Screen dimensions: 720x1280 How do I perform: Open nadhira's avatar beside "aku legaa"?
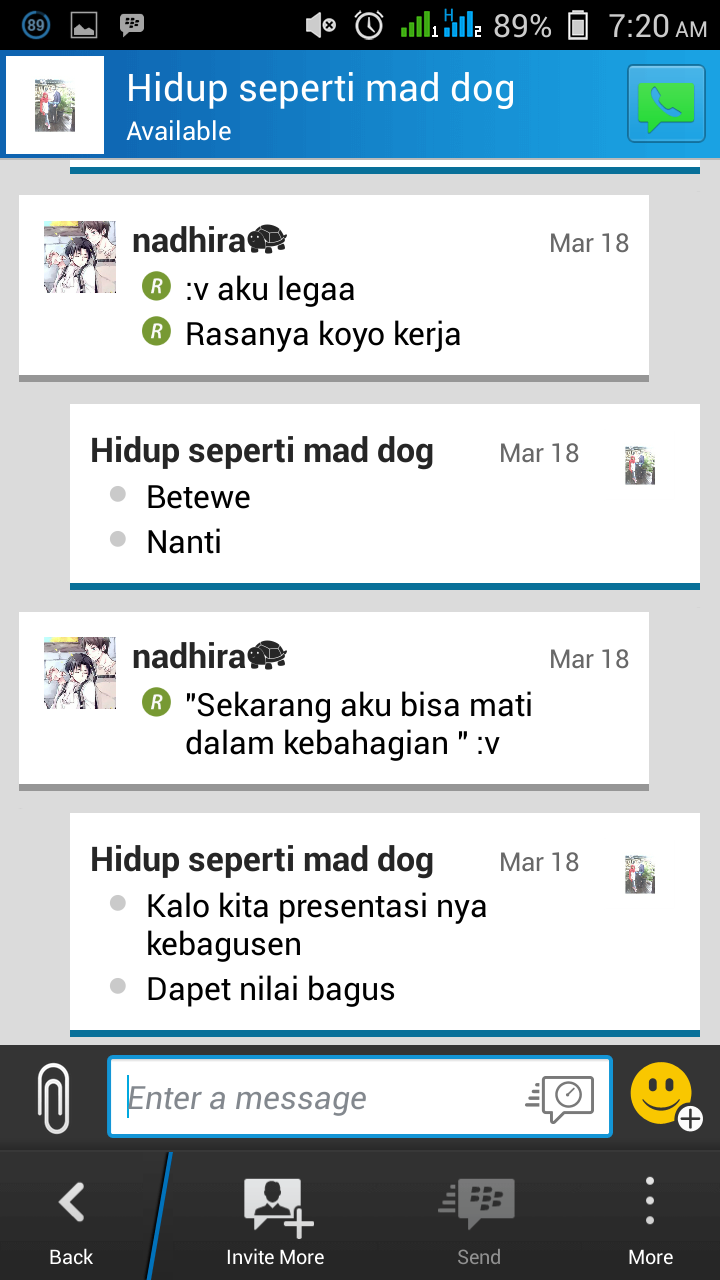[80, 257]
